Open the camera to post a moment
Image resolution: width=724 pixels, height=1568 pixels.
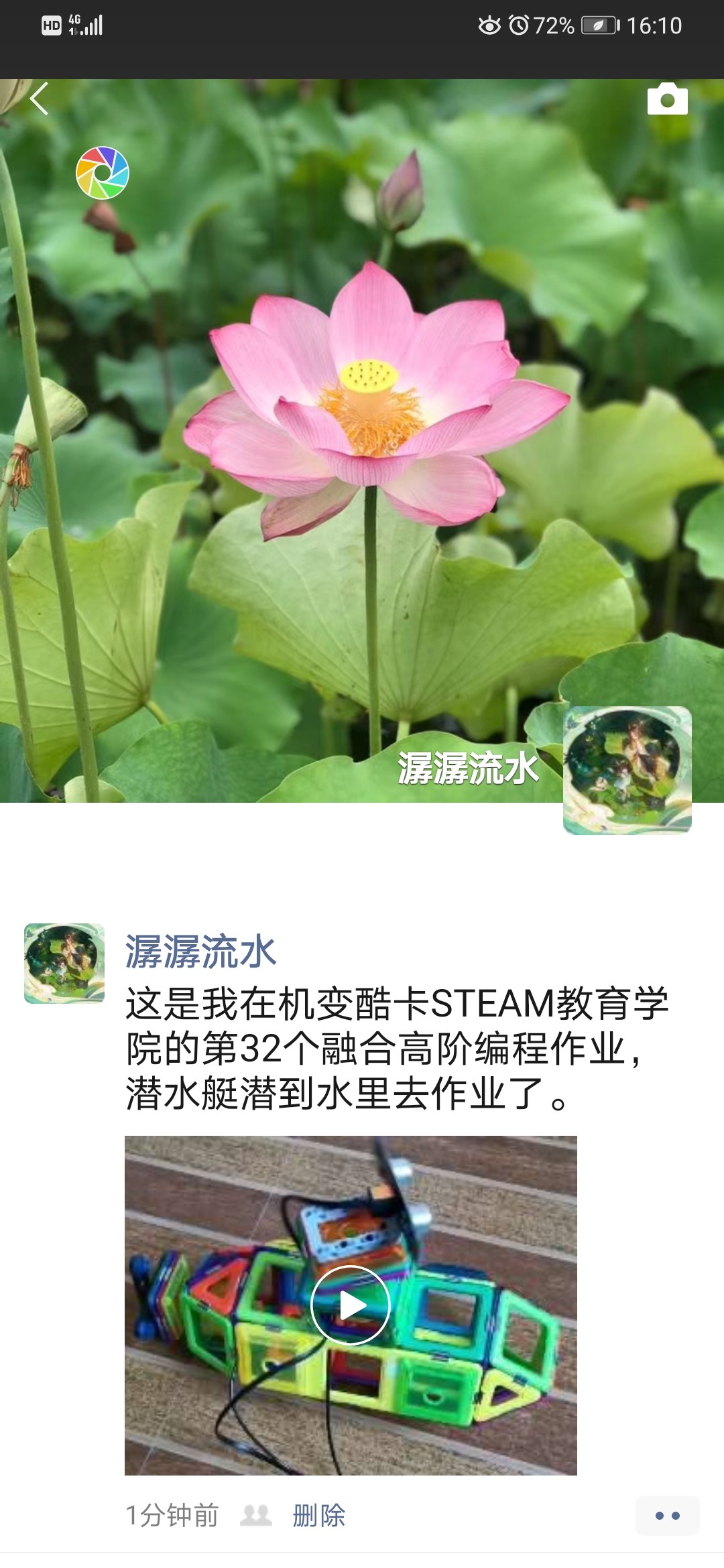(667, 100)
